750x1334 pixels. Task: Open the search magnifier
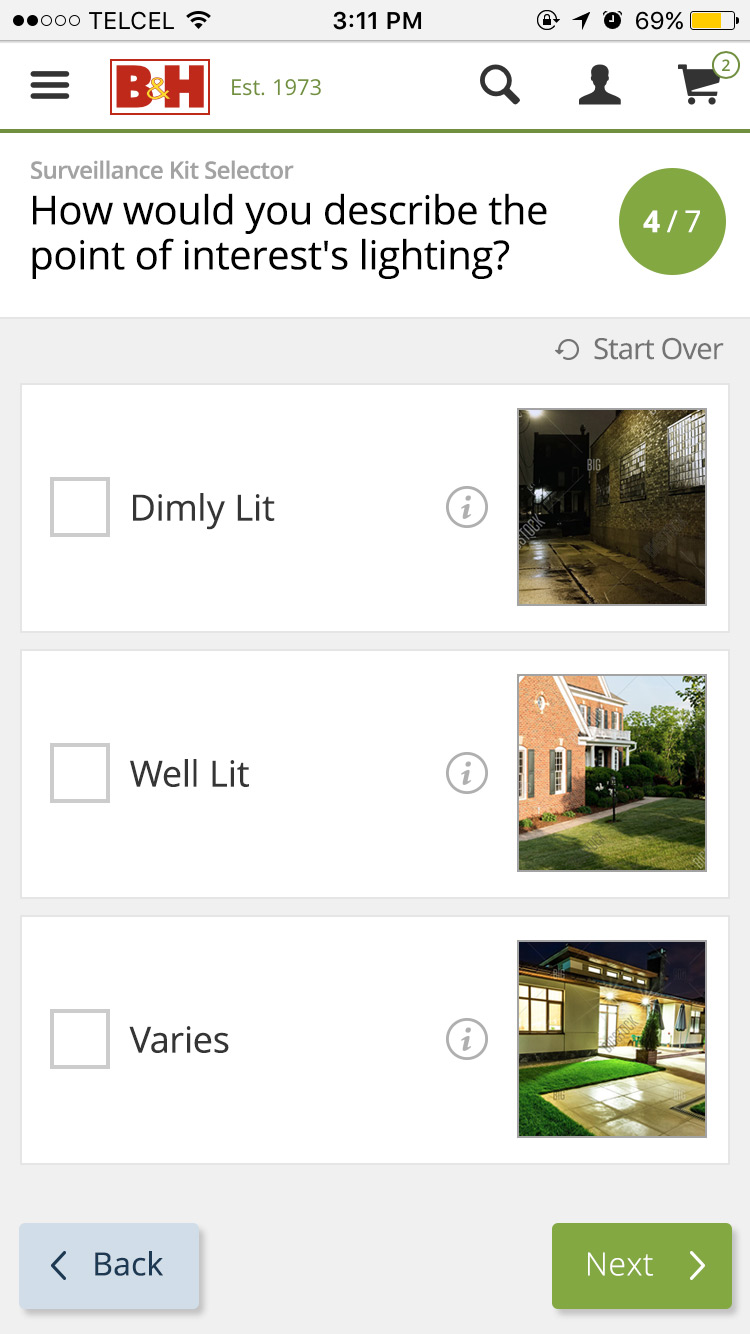click(x=500, y=86)
